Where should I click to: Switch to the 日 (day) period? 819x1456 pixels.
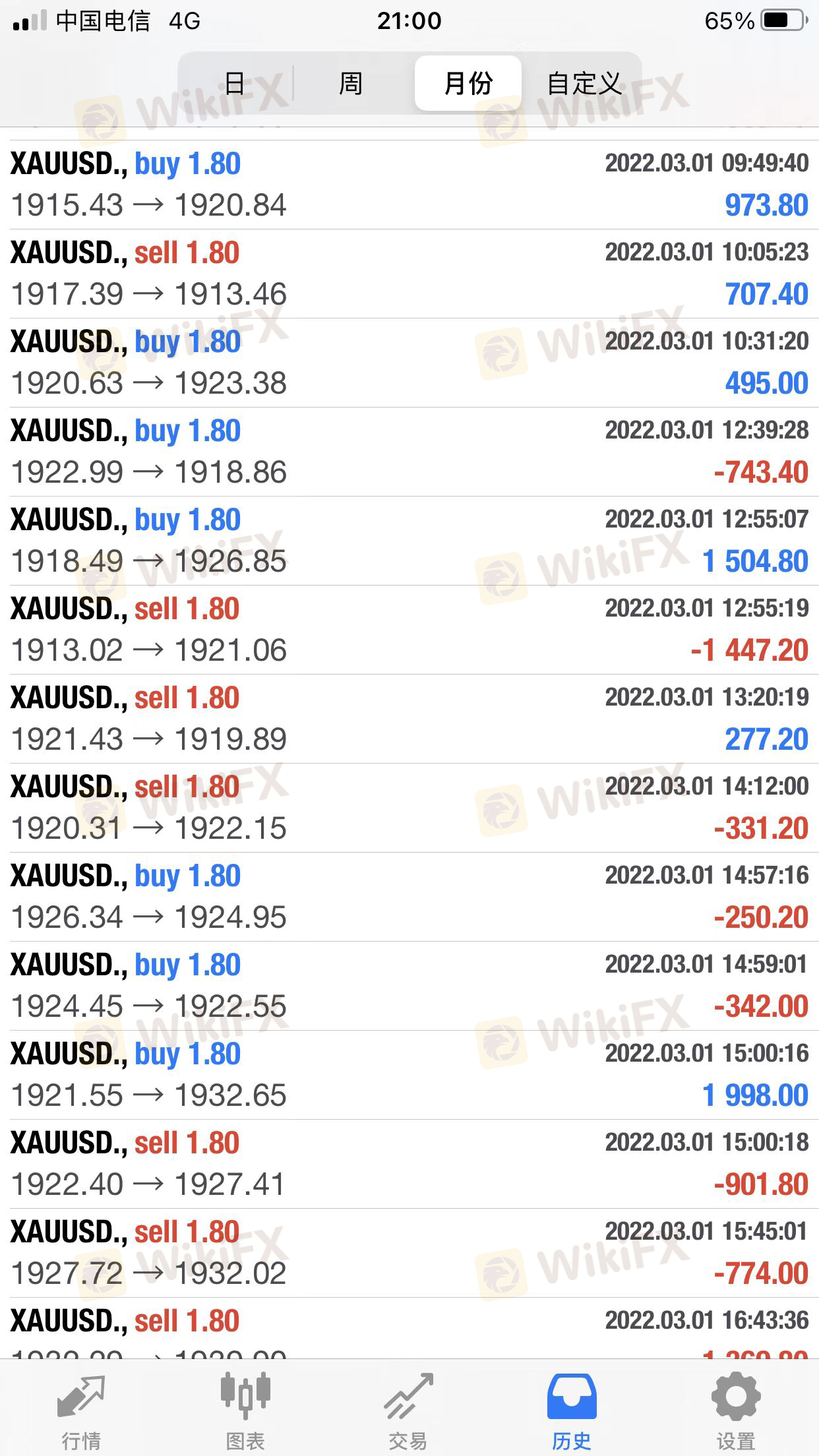point(235,84)
